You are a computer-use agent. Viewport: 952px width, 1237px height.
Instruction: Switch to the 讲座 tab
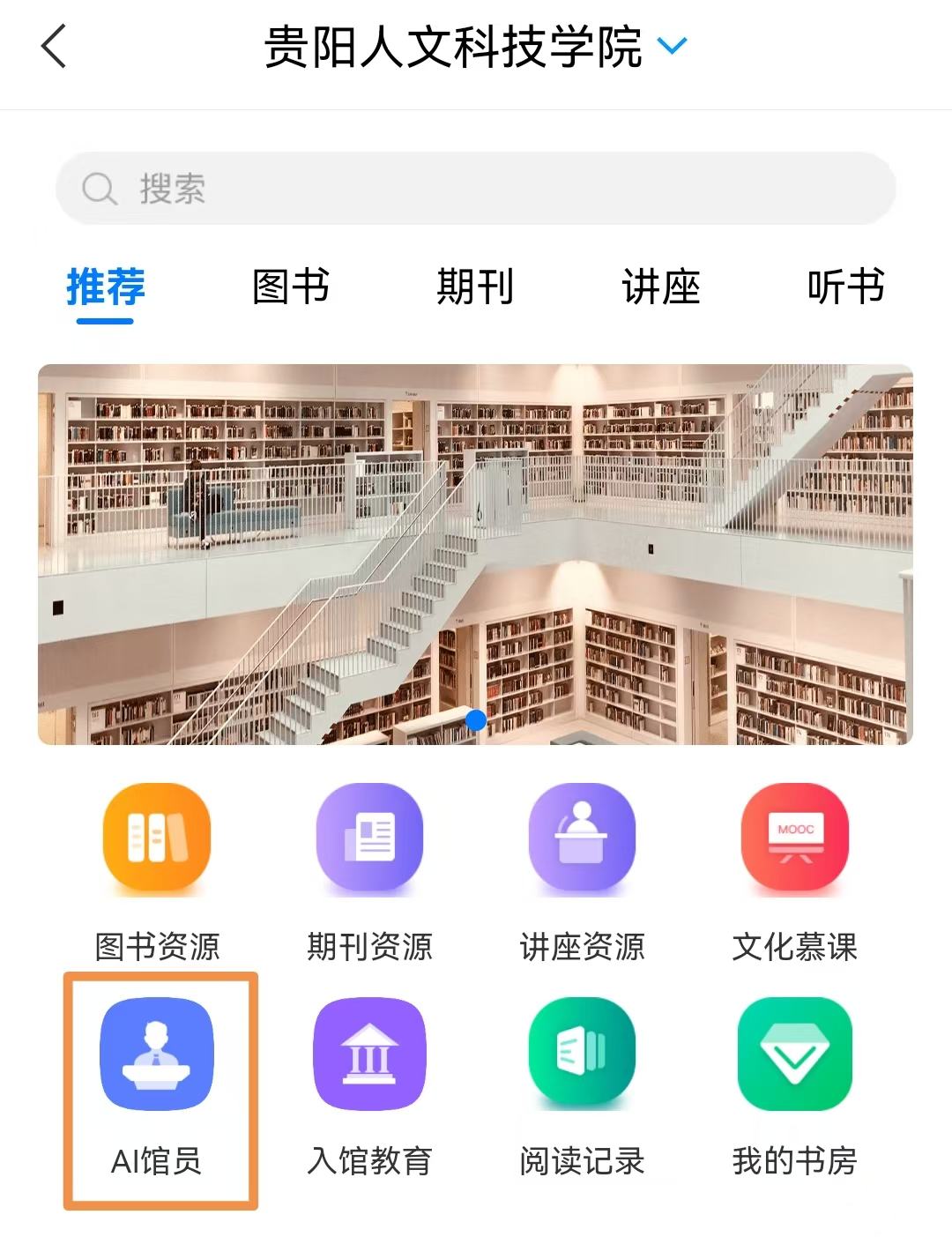point(661,287)
